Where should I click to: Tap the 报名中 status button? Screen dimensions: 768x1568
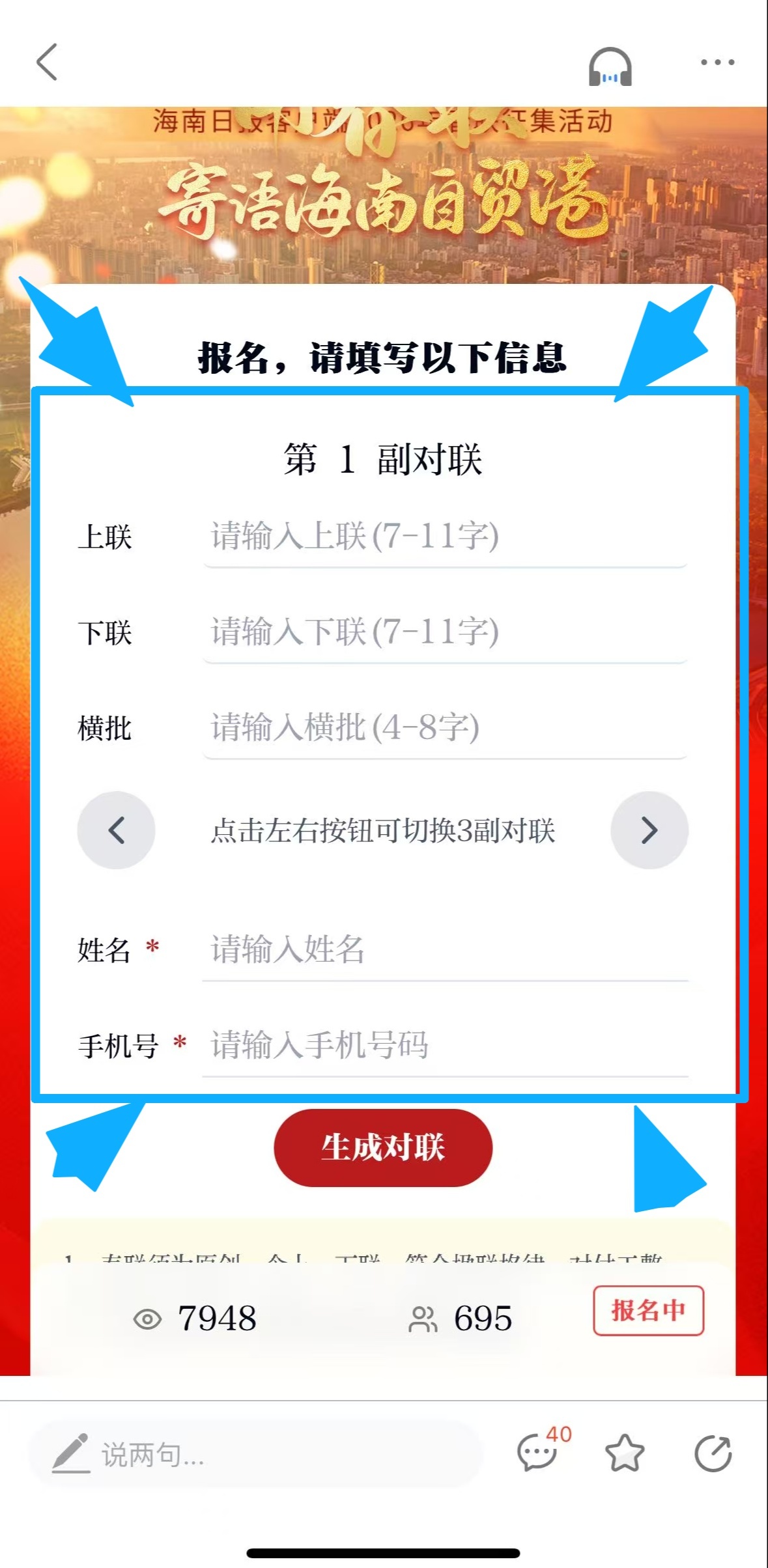pos(648,1311)
